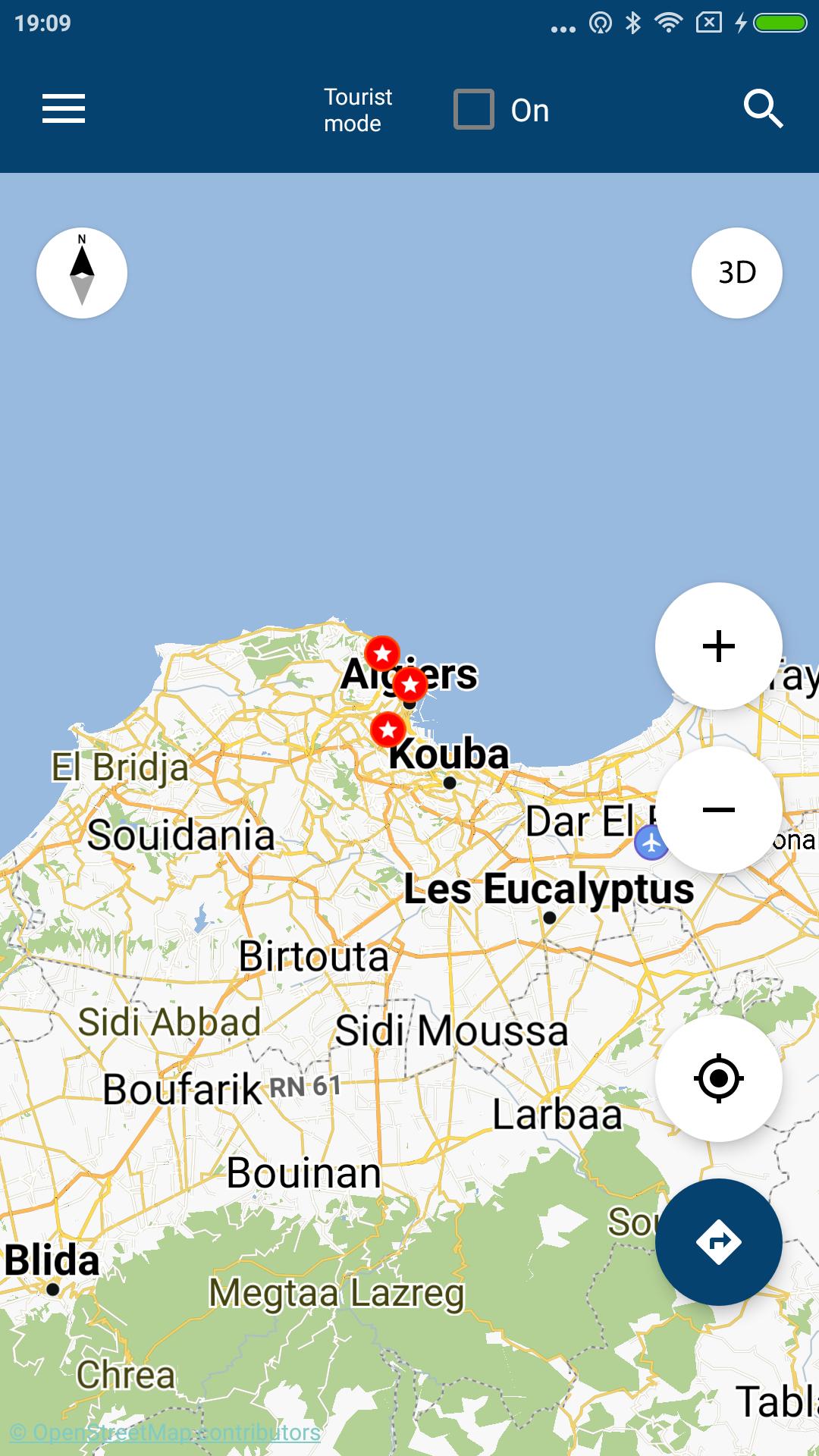Image resolution: width=819 pixels, height=1456 pixels.
Task: Reset map orientation with the compass
Action: tap(82, 273)
